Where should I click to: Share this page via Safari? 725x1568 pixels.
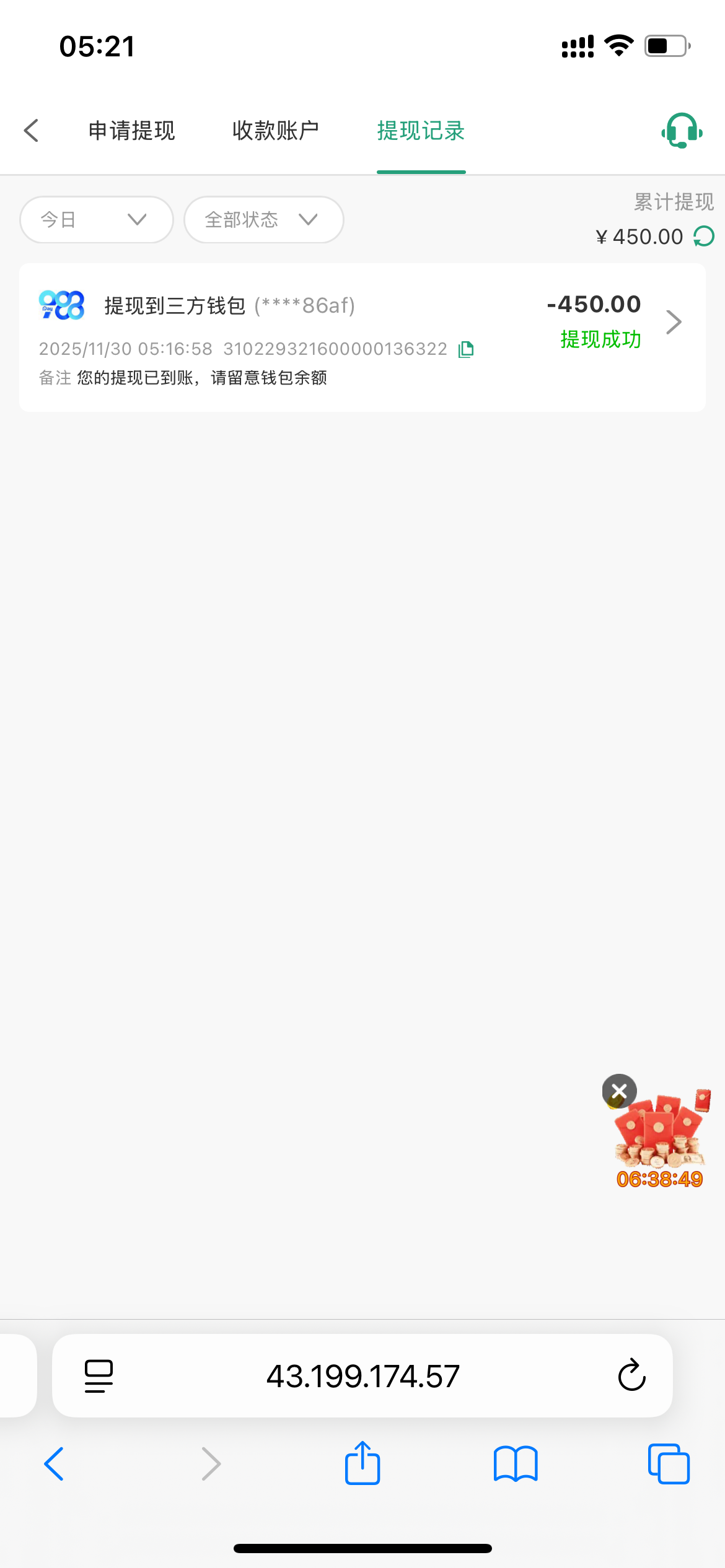[362, 1464]
